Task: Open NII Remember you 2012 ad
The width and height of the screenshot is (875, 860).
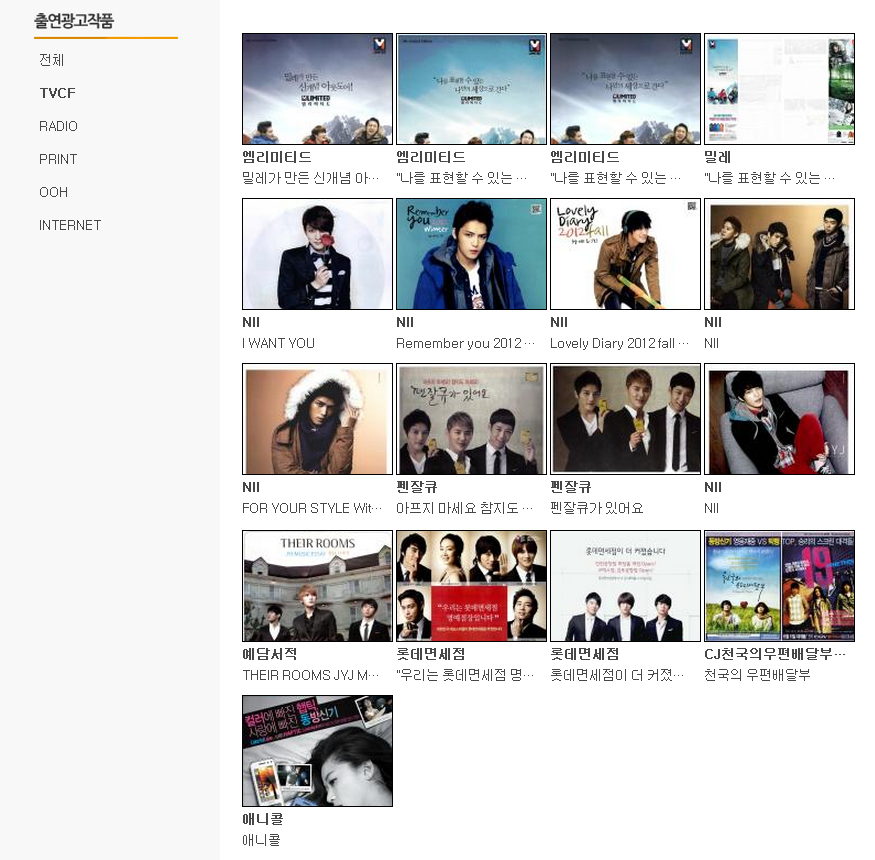Action: (471, 254)
